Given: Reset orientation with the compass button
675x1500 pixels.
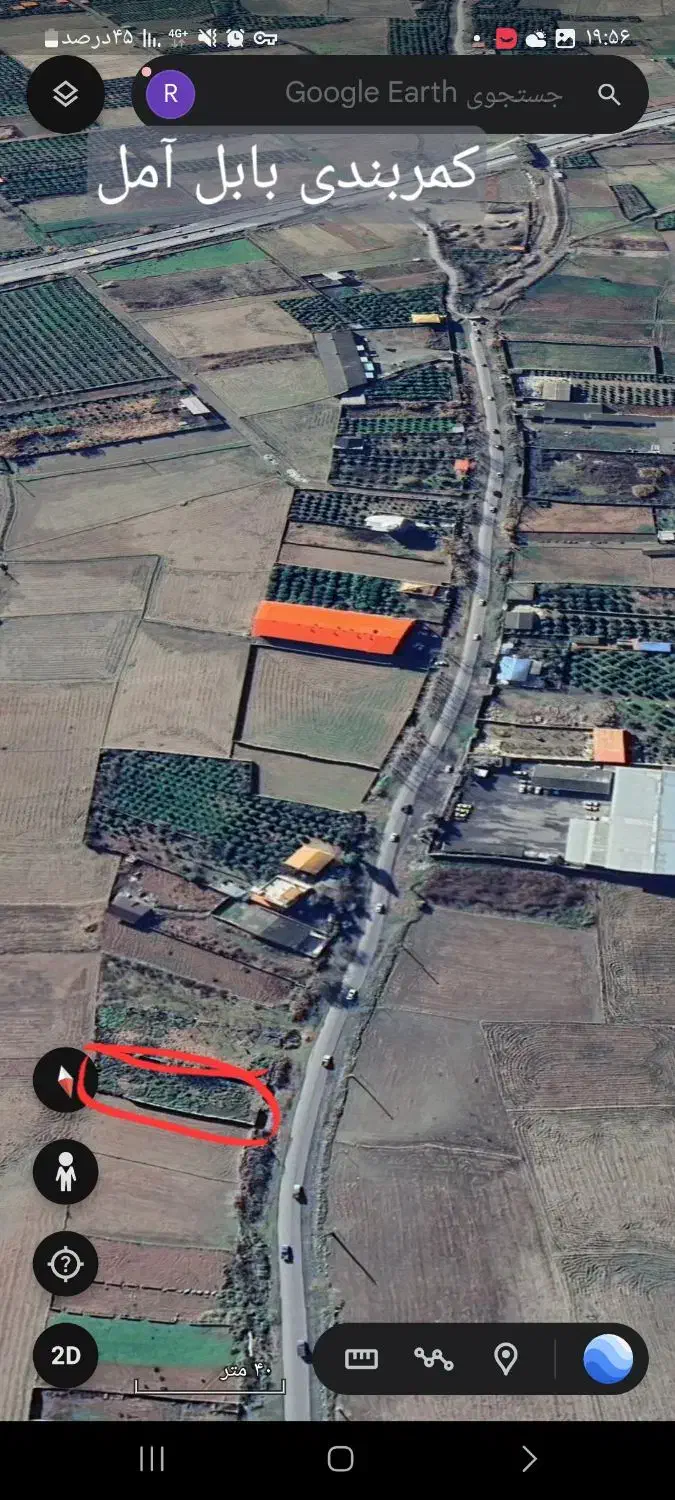Looking at the screenshot, I should click(65, 1081).
